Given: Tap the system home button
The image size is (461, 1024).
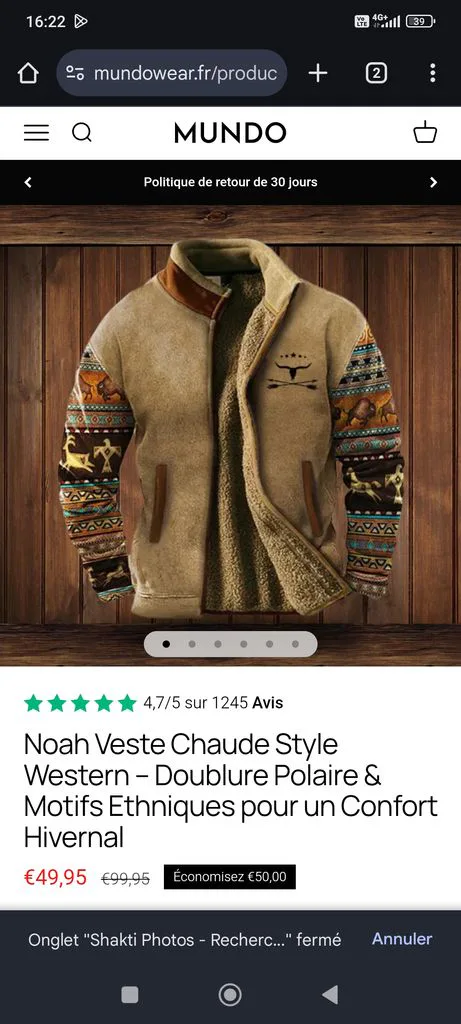Looking at the screenshot, I should [x=230, y=995].
